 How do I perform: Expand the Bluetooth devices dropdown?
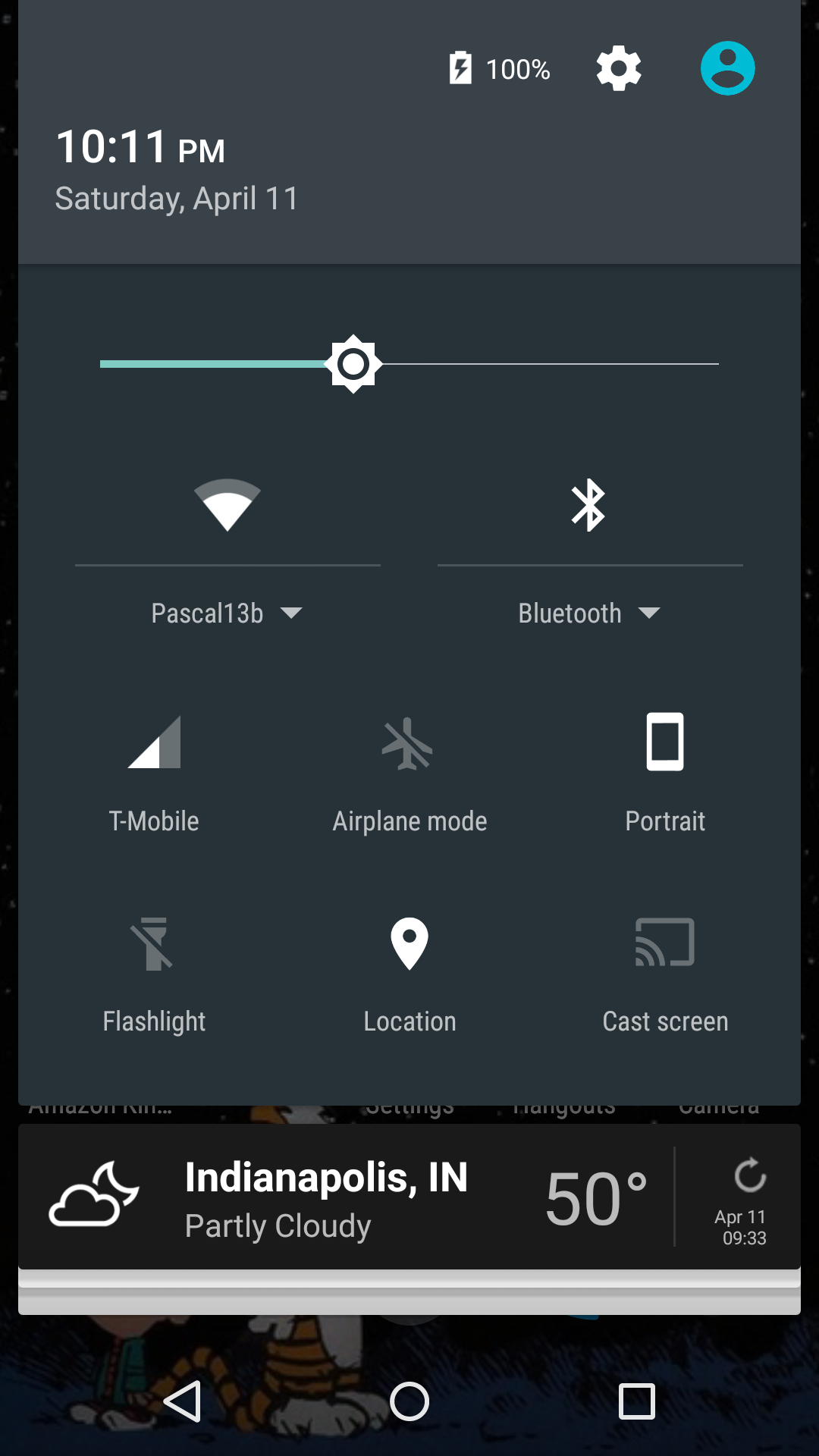pyautogui.click(x=589, y=613)
